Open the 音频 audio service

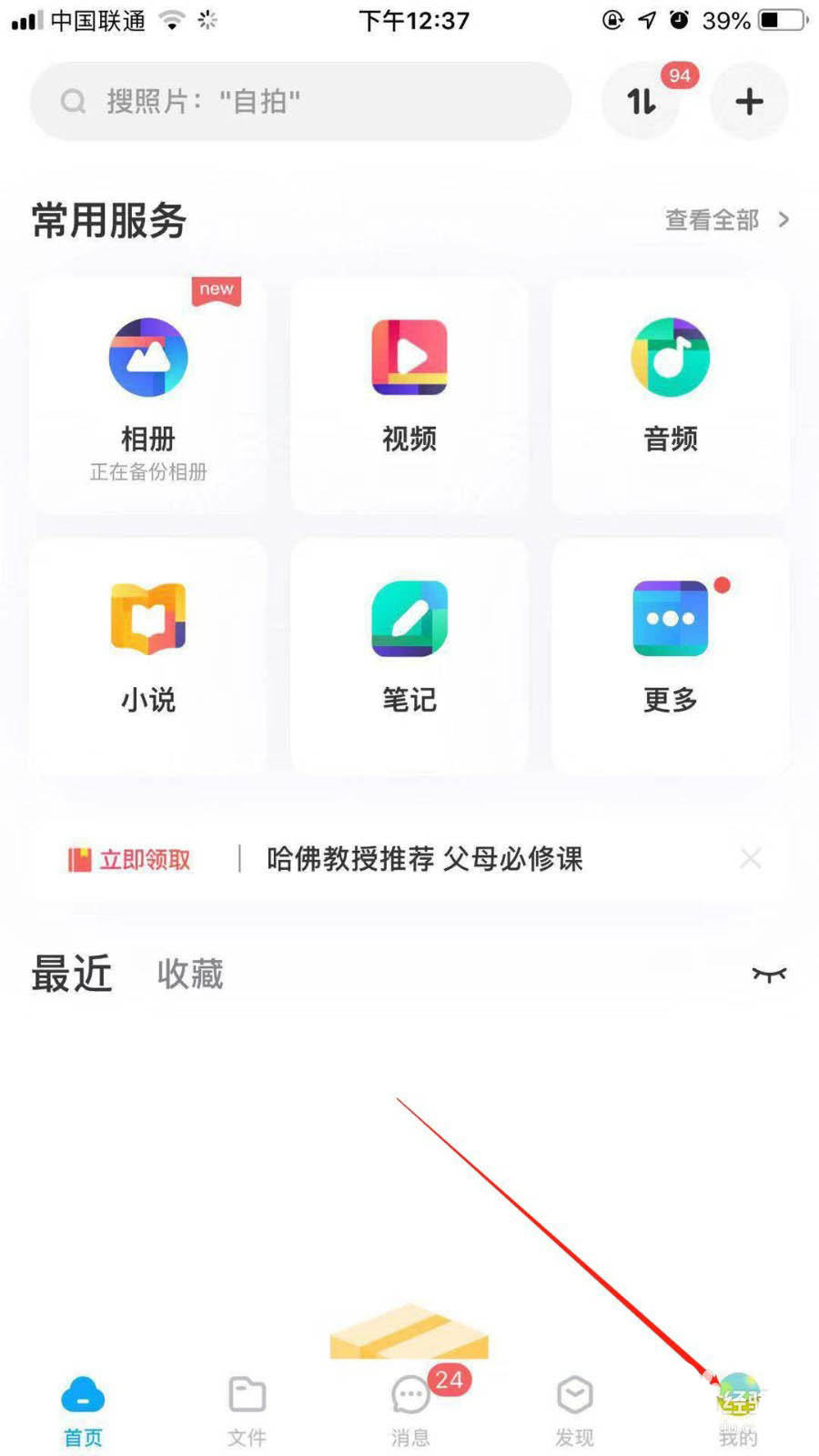click(671, 396)
